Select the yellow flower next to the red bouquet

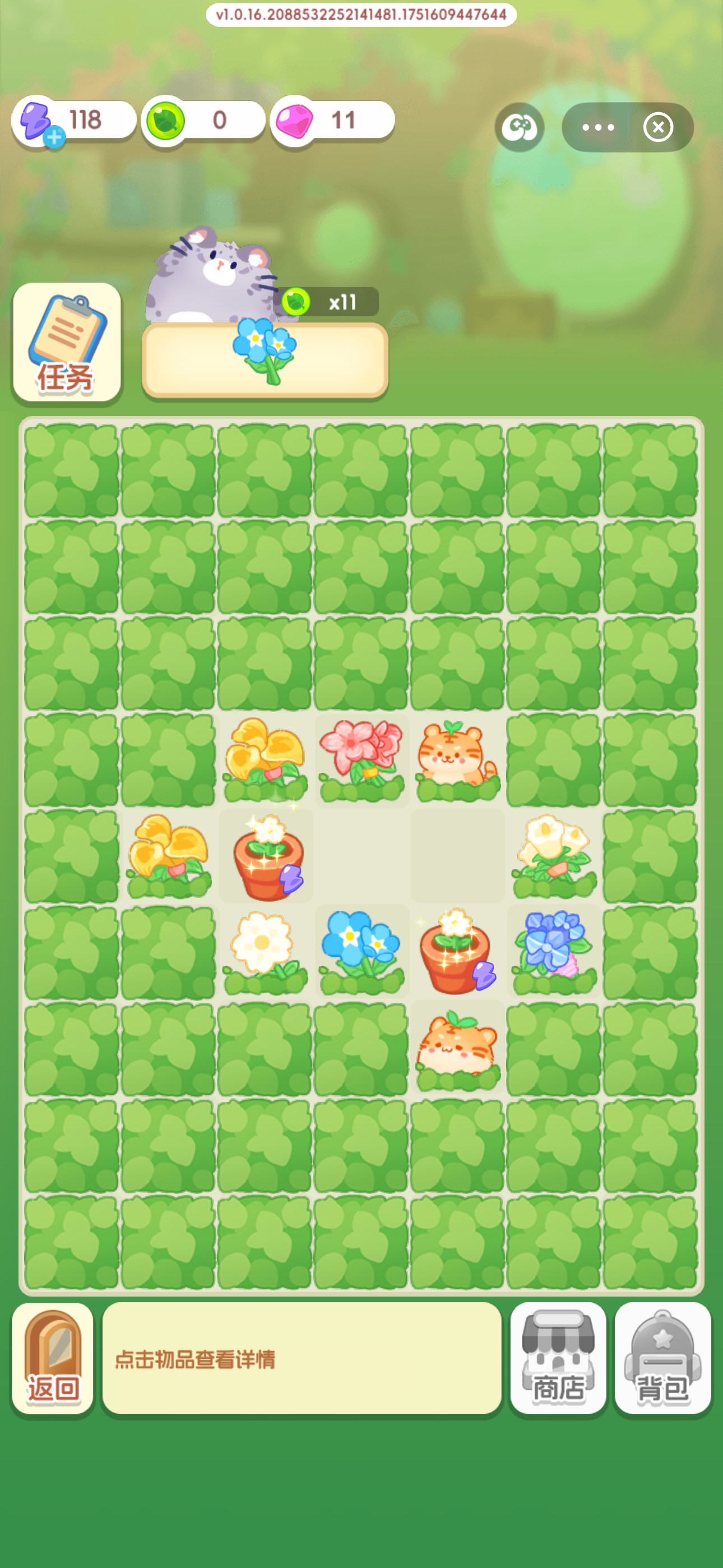pos(265,759)
